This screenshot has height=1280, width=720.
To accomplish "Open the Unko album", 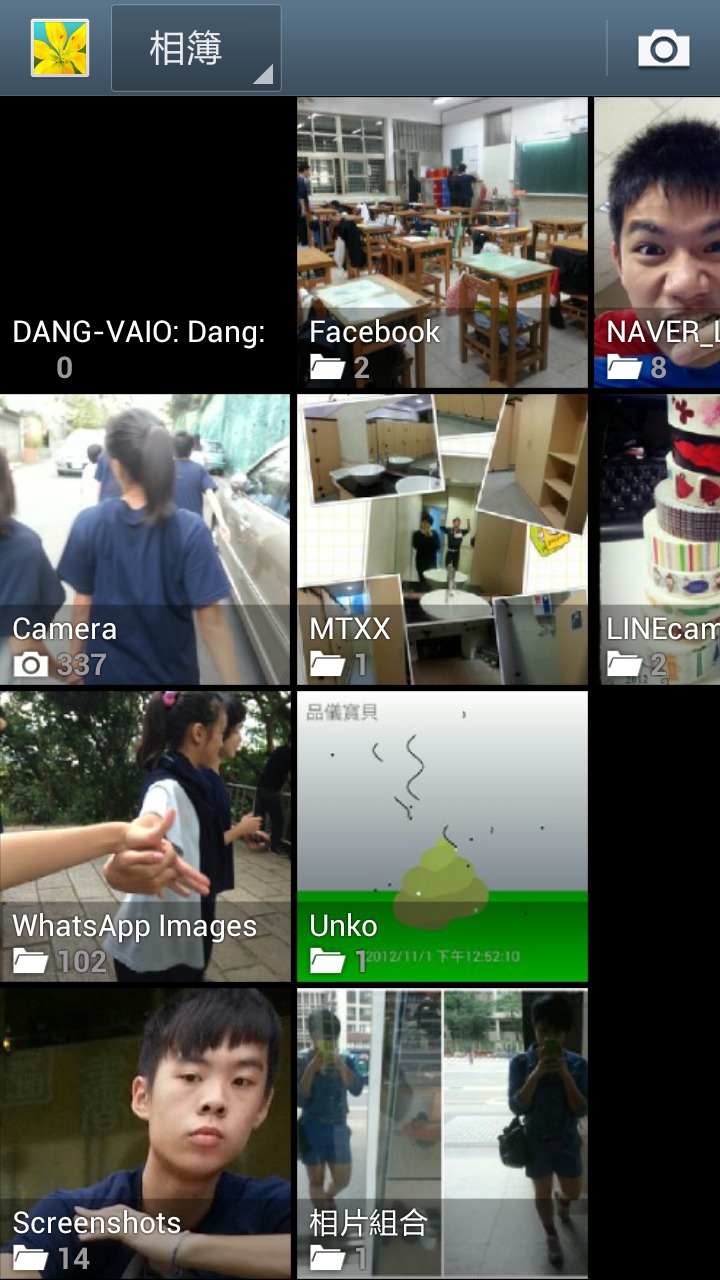I will tap(442, 837).
